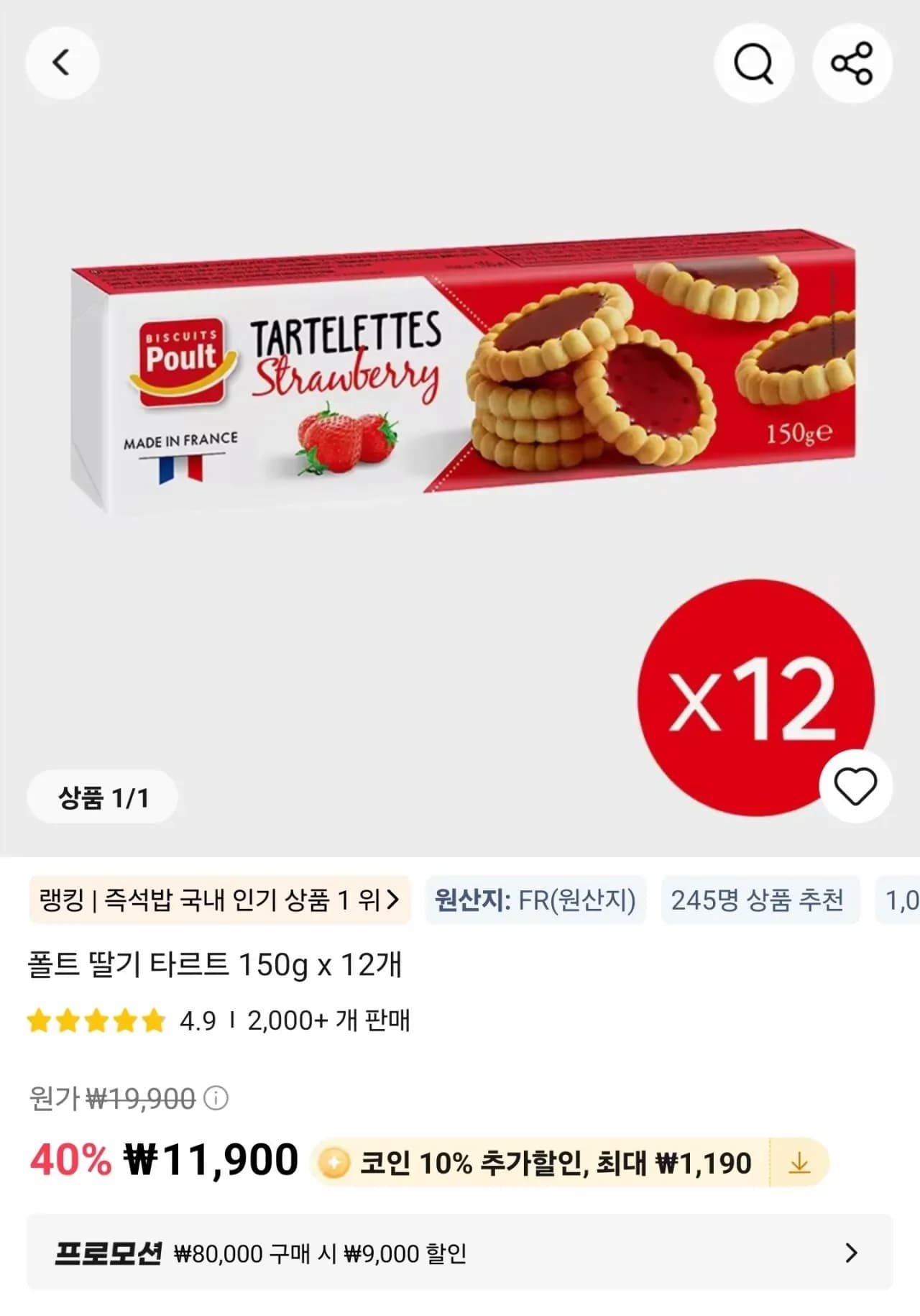Image resolution: width=920 pixels, height=1316 pixels.
Task: Open the 즉석밥 국내 인기 상품 ranking link
Action: pos(216,900)
